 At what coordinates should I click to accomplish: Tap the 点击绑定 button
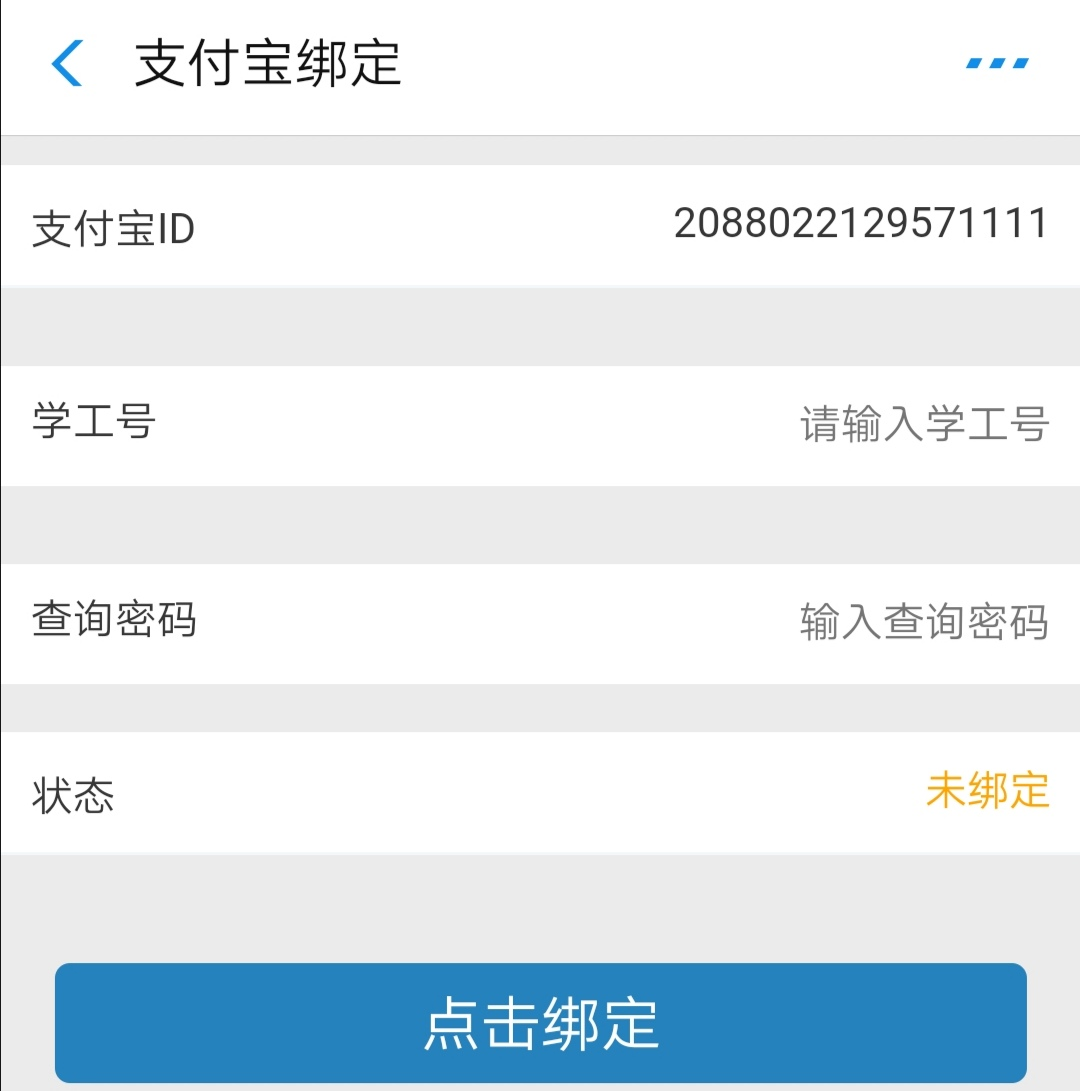tap(541, 1023)
